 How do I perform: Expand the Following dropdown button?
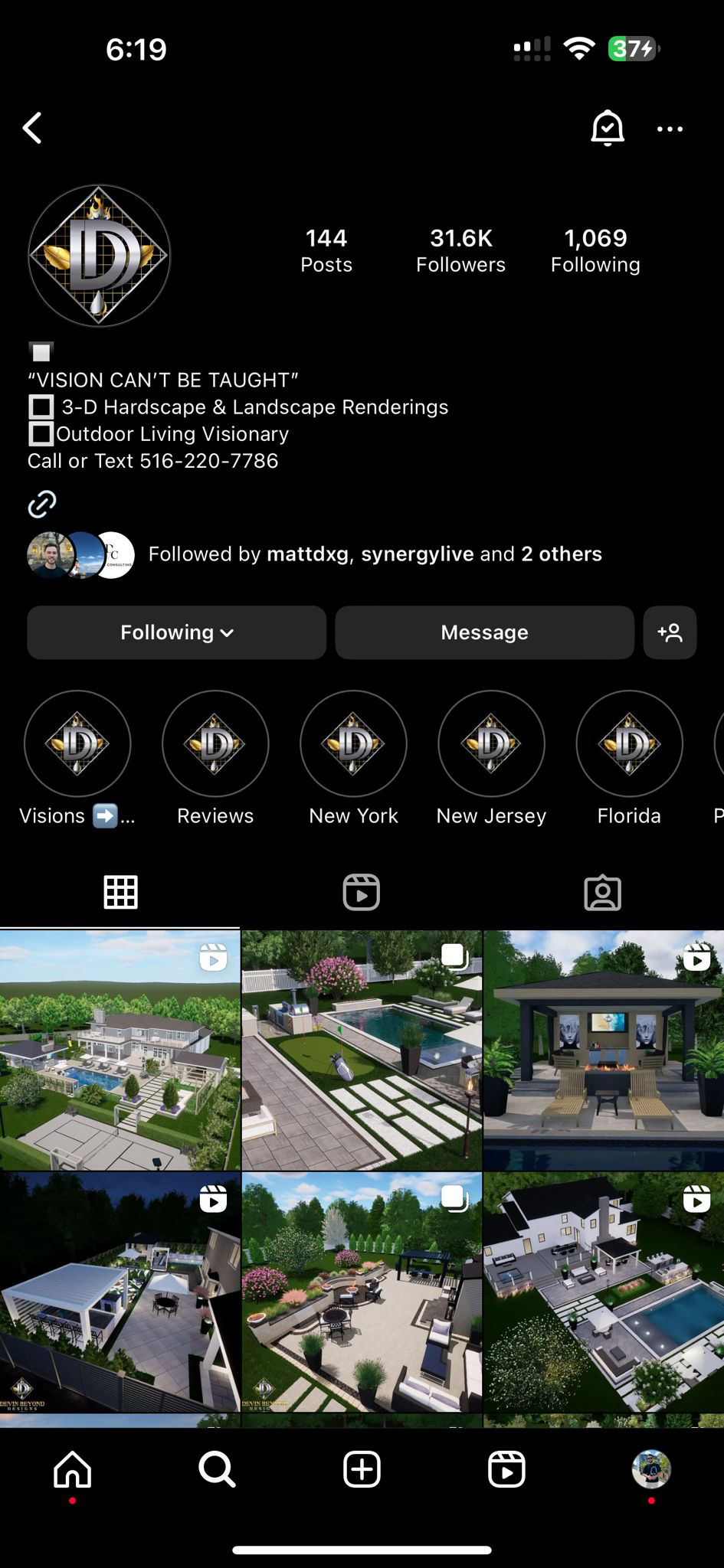176,632
